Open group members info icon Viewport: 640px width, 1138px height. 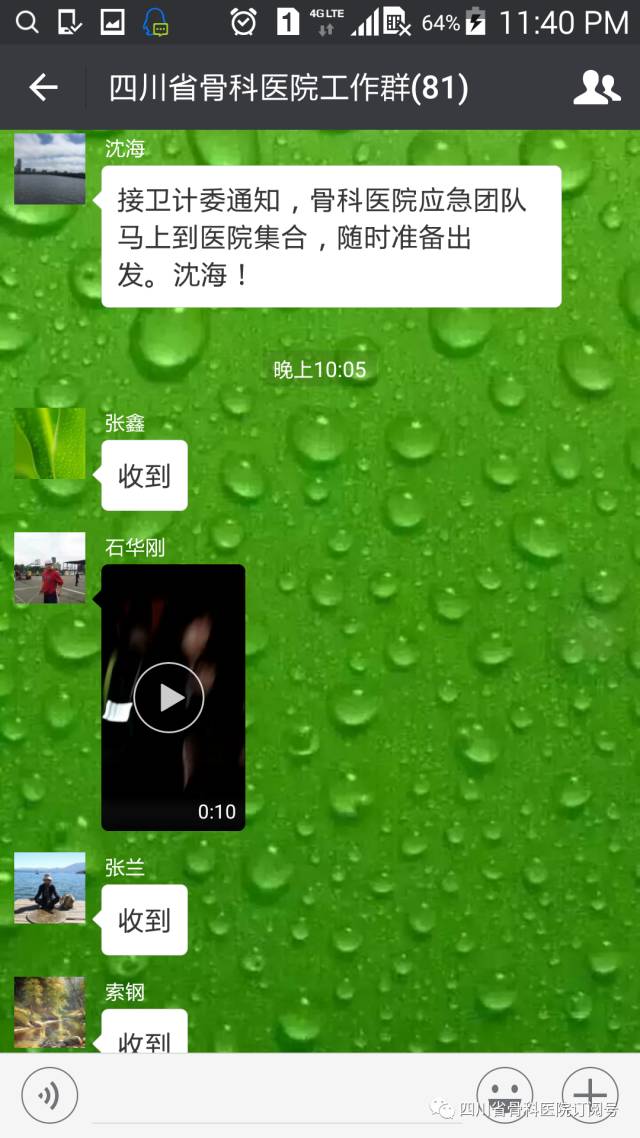(596, 88)
